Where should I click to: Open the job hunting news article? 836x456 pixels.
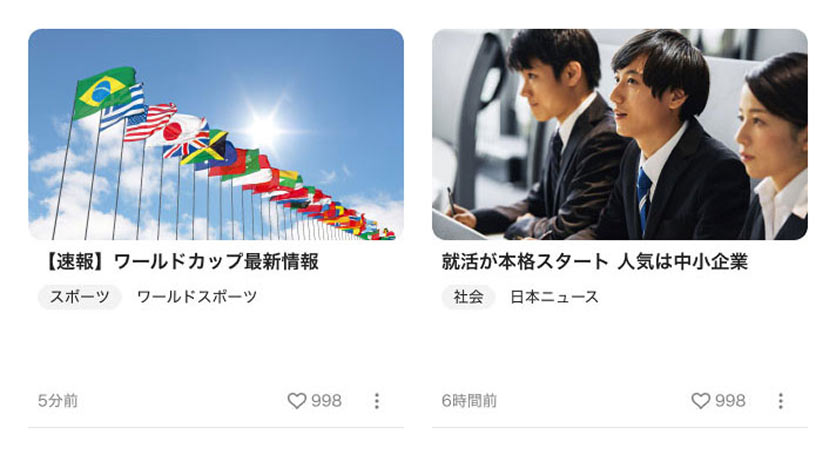point(594,263)
